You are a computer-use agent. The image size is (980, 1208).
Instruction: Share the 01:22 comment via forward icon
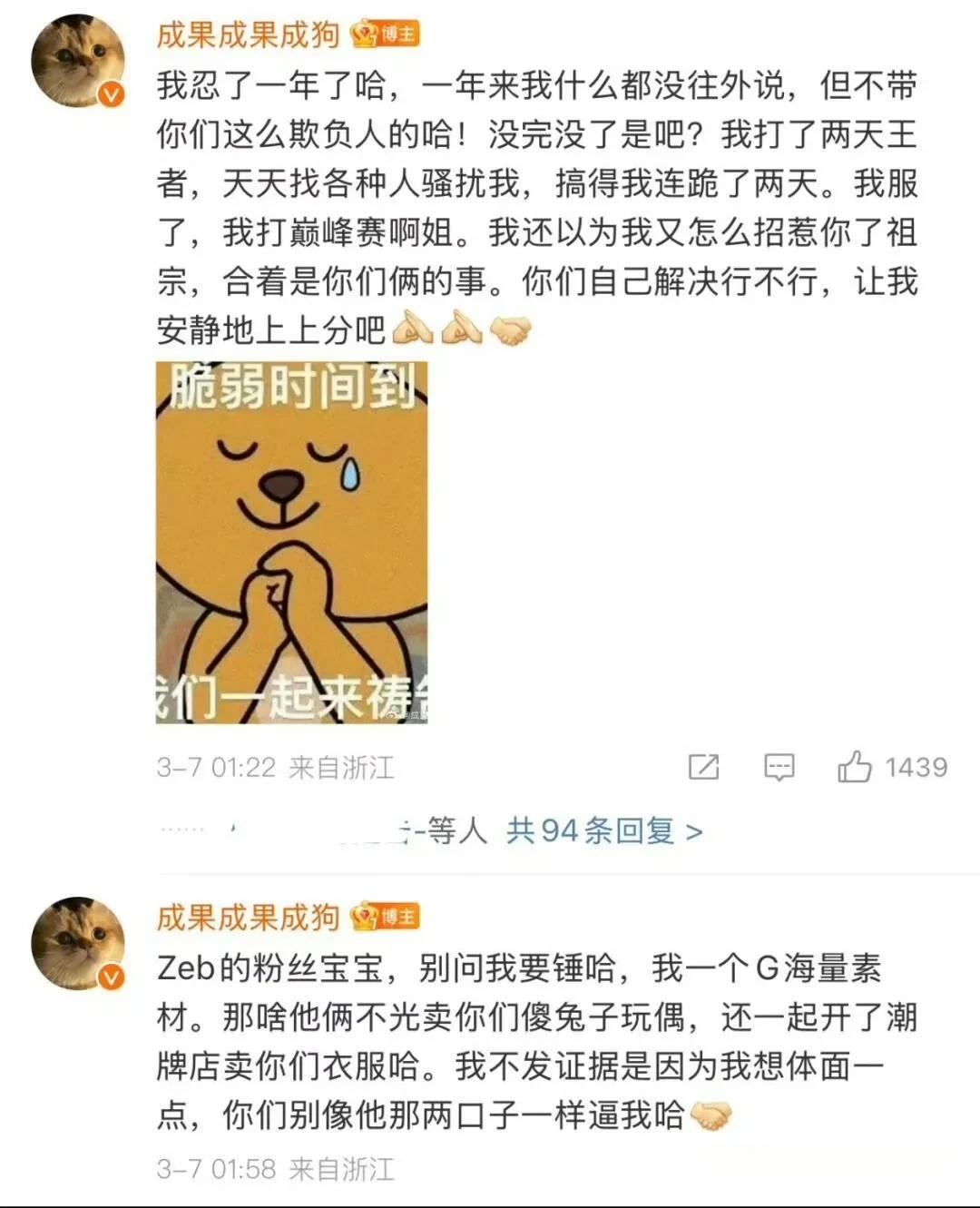coord(703,768)
